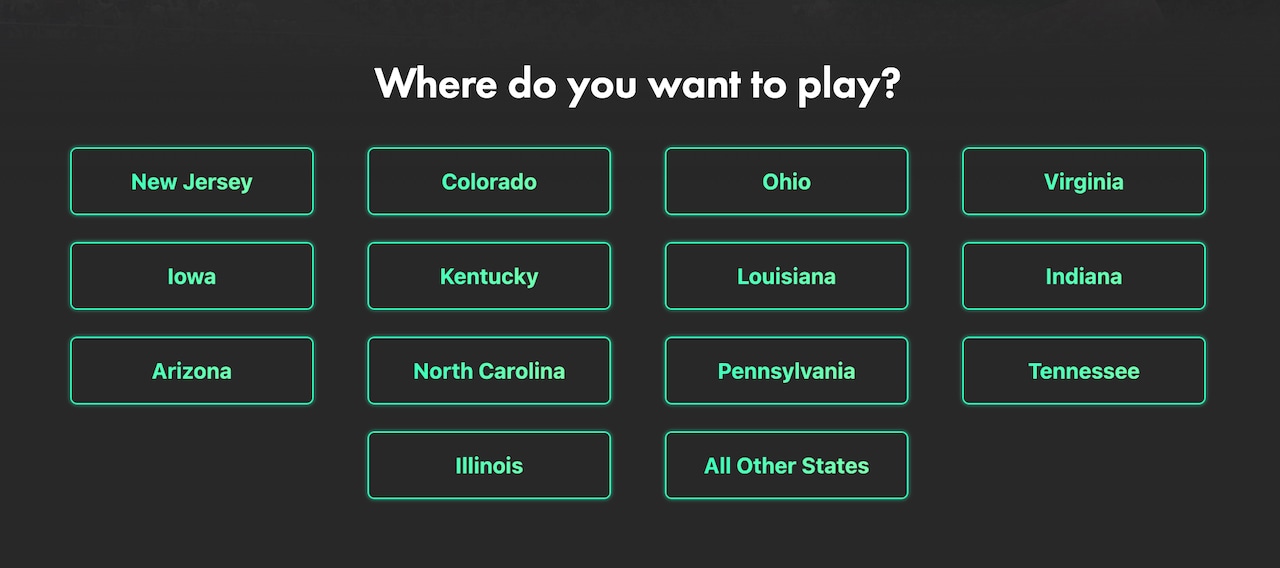Open All Other States option
This screenshot has width=1280, height=568.
[786, 465]
